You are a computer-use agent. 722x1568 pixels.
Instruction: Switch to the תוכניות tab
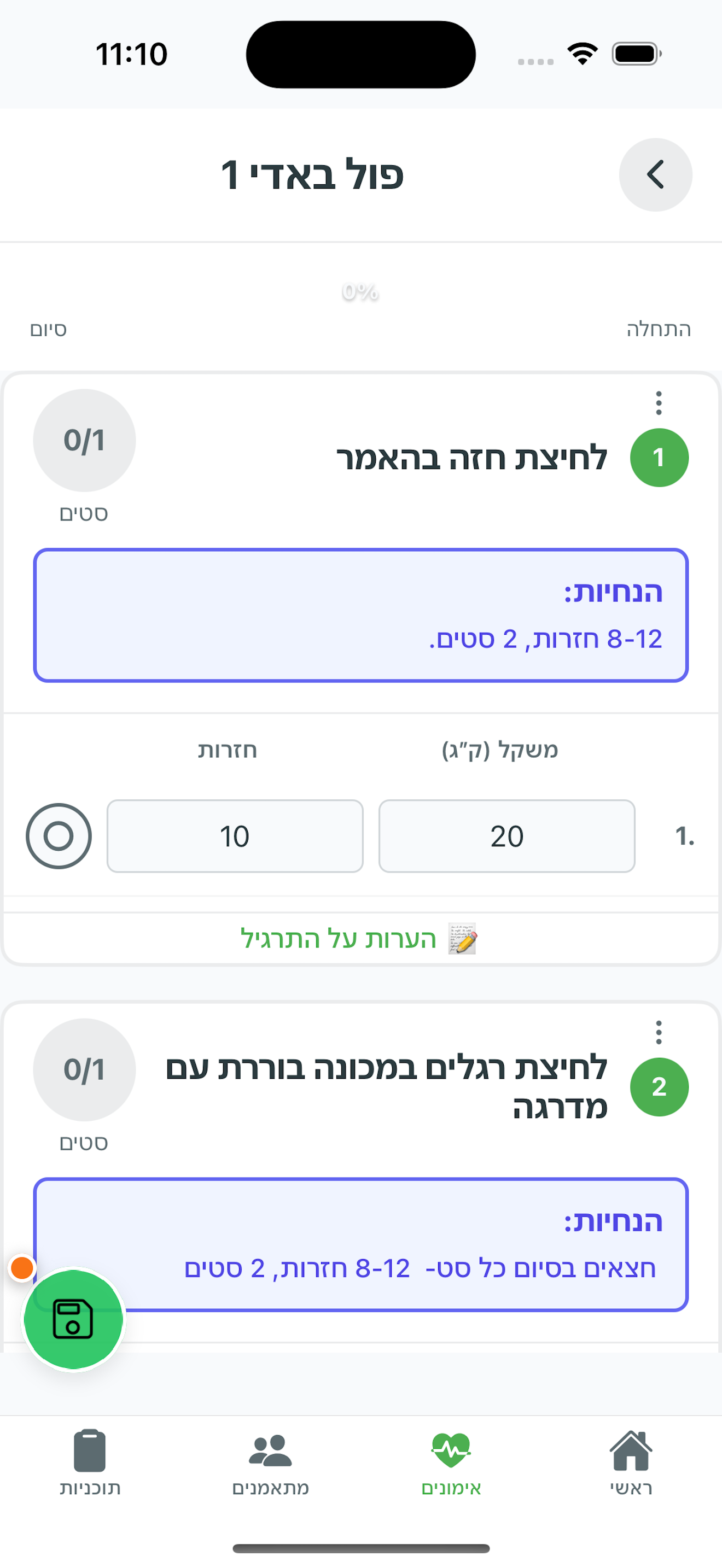90,1462
